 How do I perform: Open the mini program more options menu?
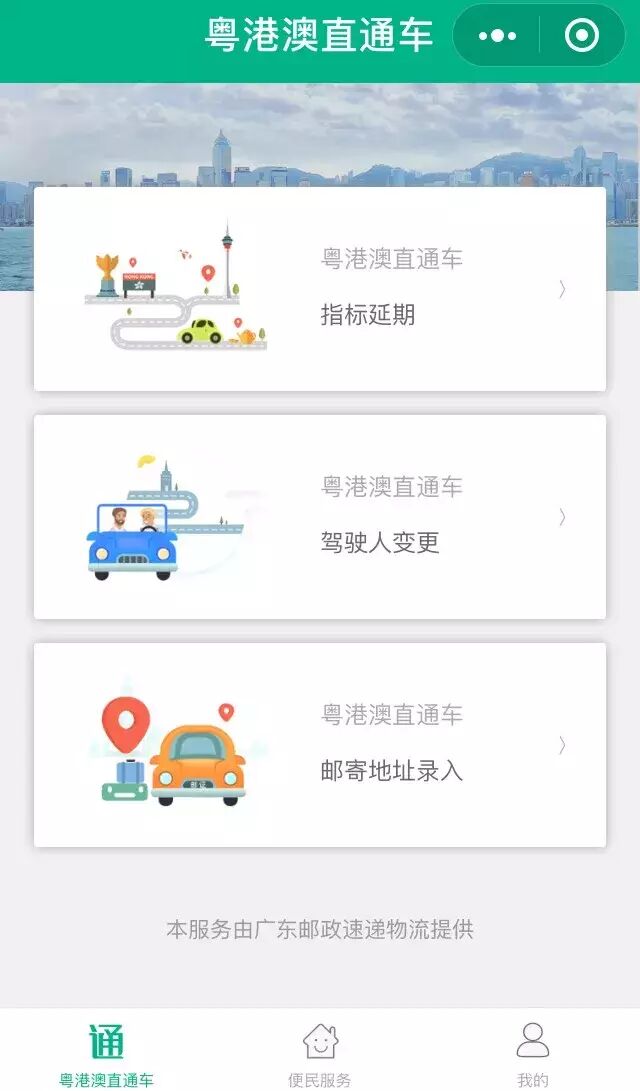497,36
